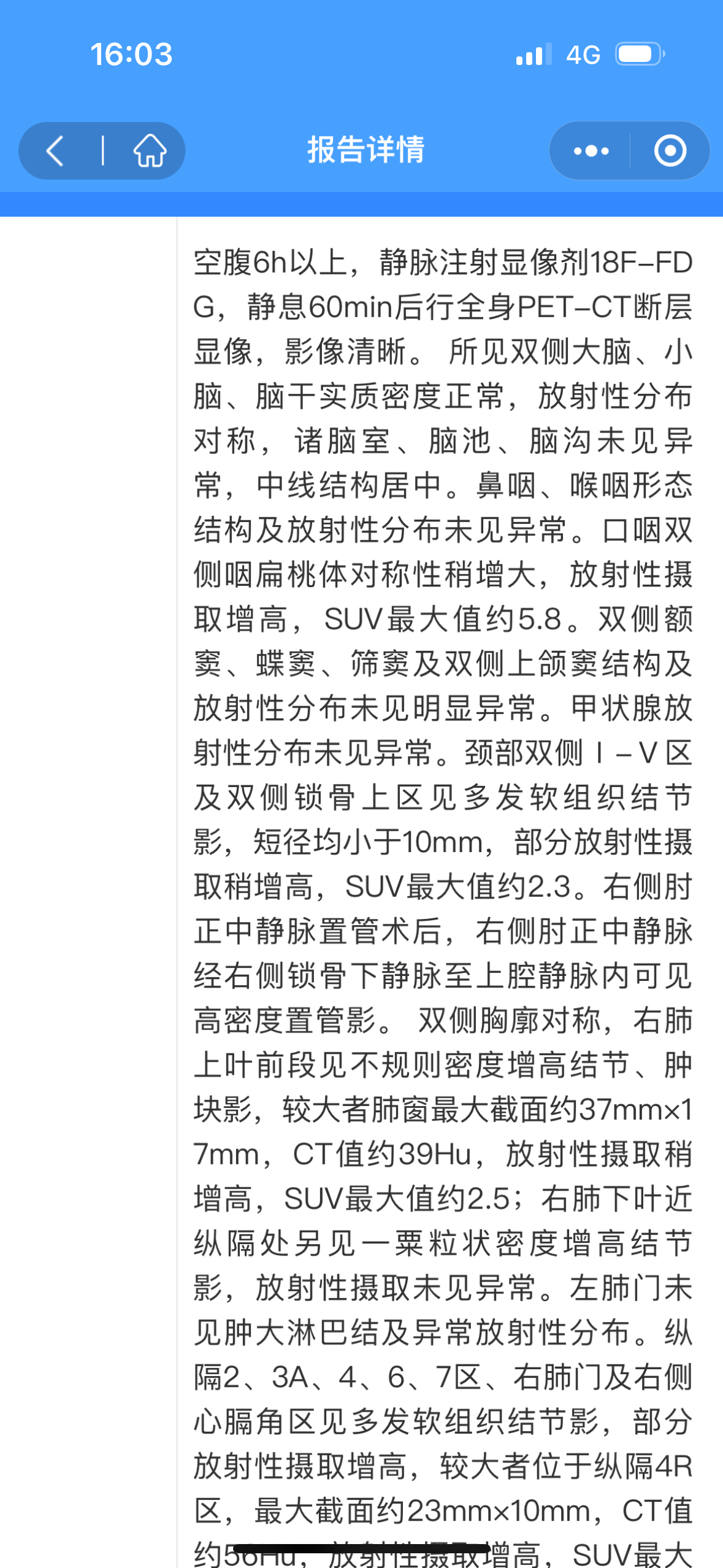Open the three-dot more menu
The height and width of the screenshot is (1568, 723).
591,151
